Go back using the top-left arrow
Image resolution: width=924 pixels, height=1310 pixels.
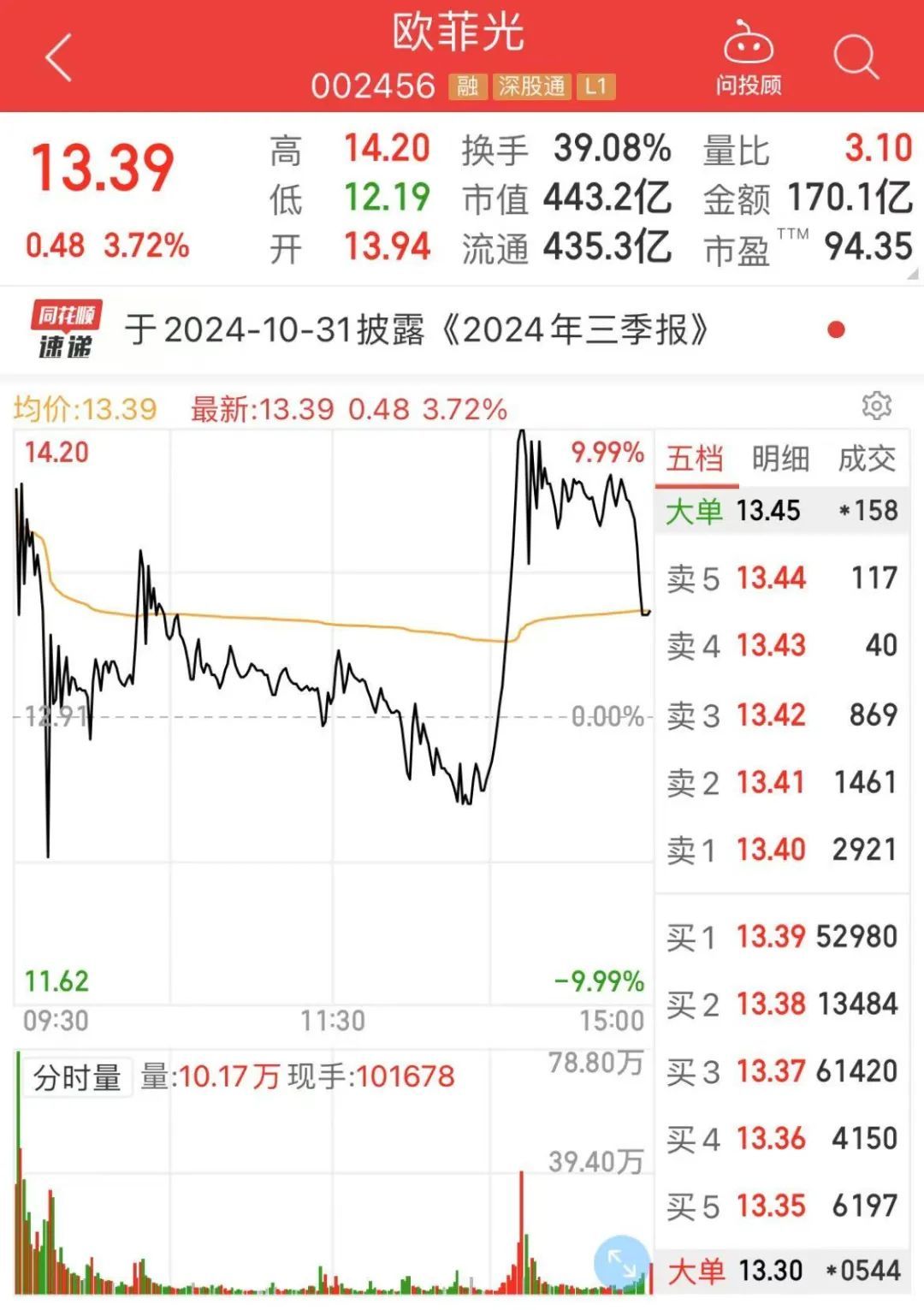pos(58,58)
